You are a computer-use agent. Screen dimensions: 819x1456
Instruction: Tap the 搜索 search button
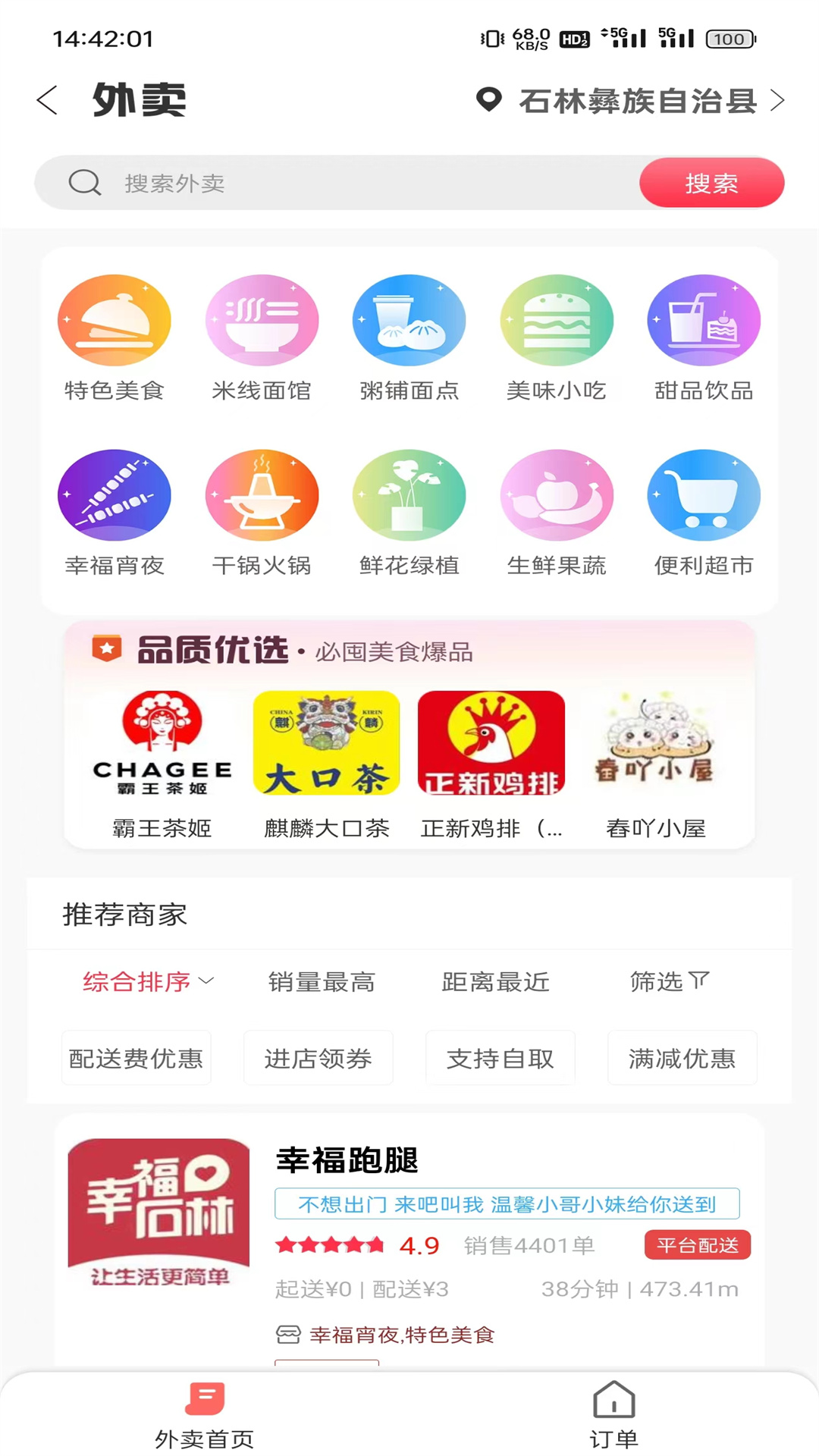(711, 182)
